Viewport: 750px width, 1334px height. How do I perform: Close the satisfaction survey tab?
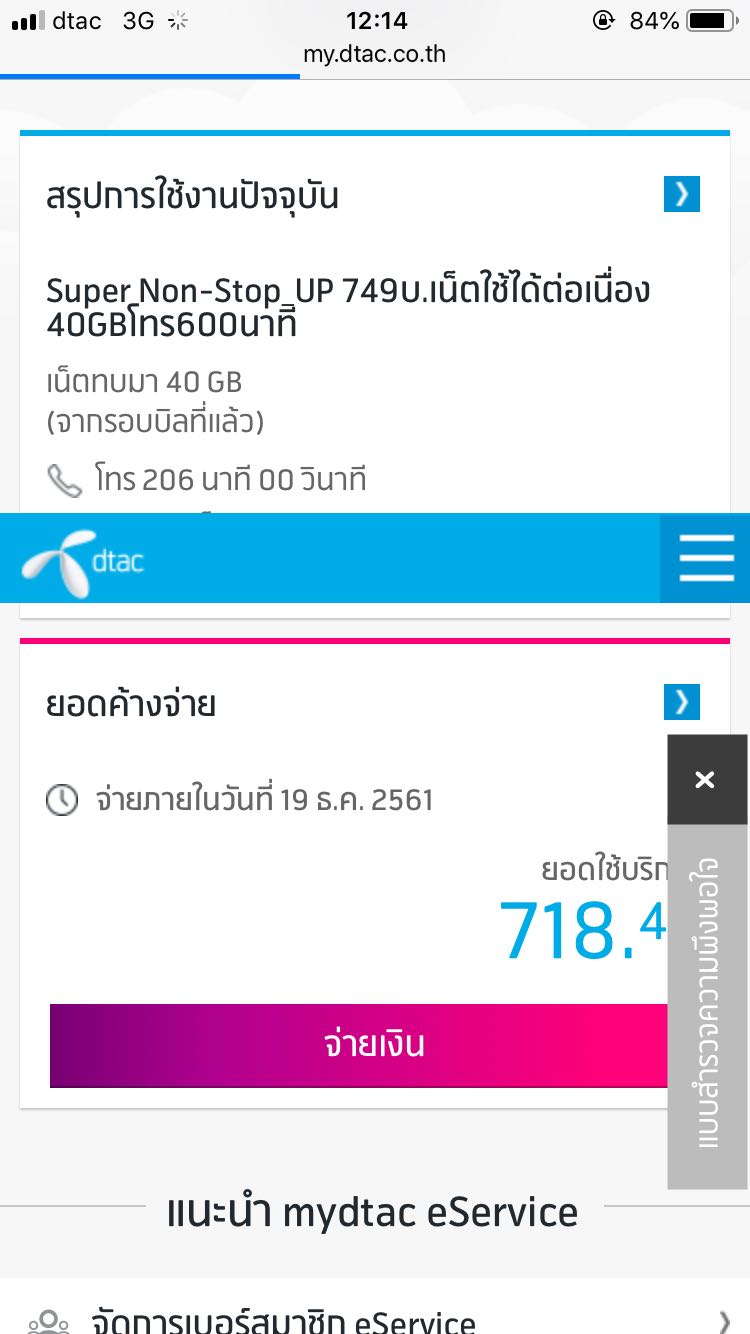(x=707, y=780)
